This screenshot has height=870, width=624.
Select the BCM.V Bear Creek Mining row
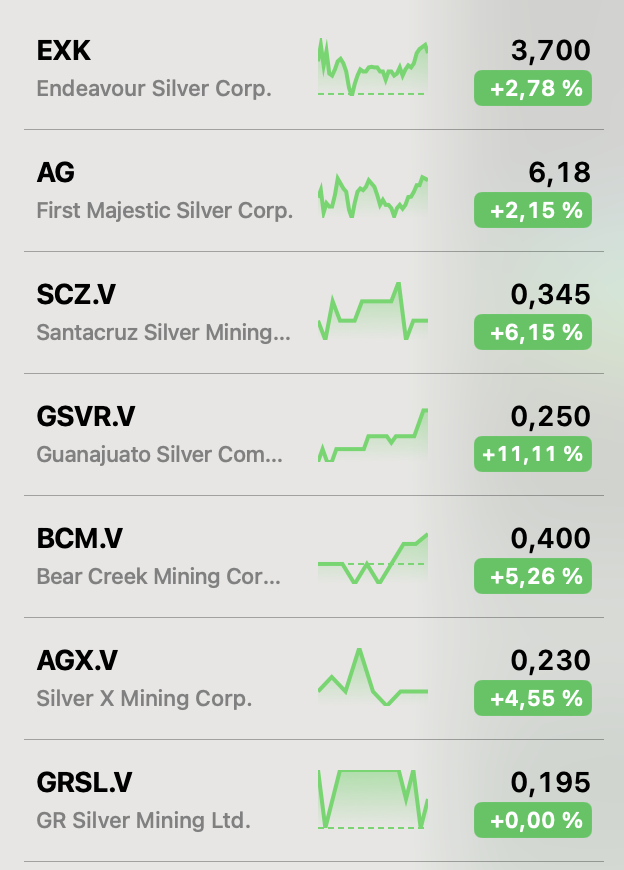(160, 556)
